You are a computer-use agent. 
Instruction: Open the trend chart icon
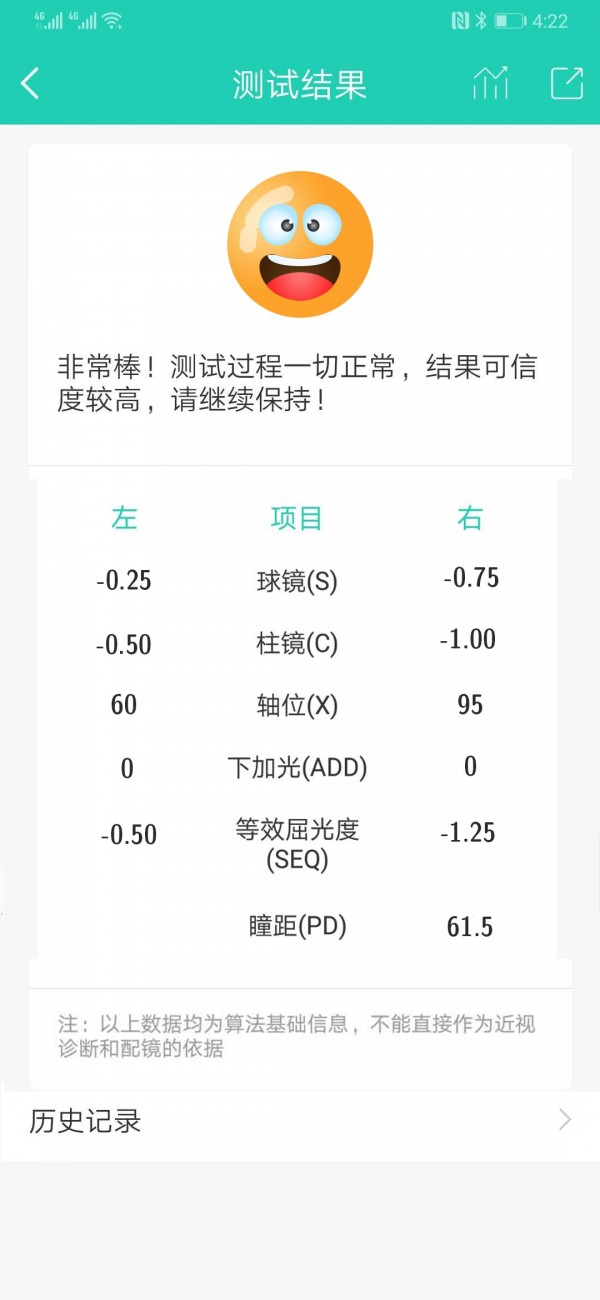tap(490, 84)
